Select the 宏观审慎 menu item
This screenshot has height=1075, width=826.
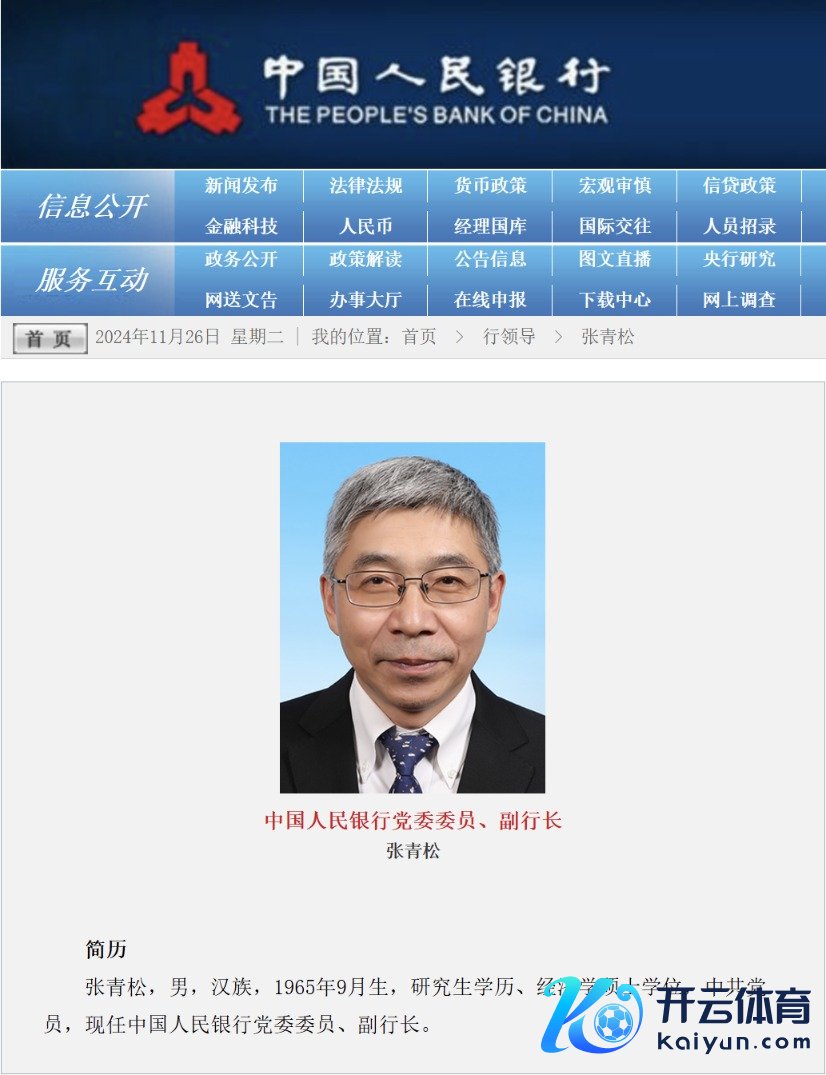(615, 186)
